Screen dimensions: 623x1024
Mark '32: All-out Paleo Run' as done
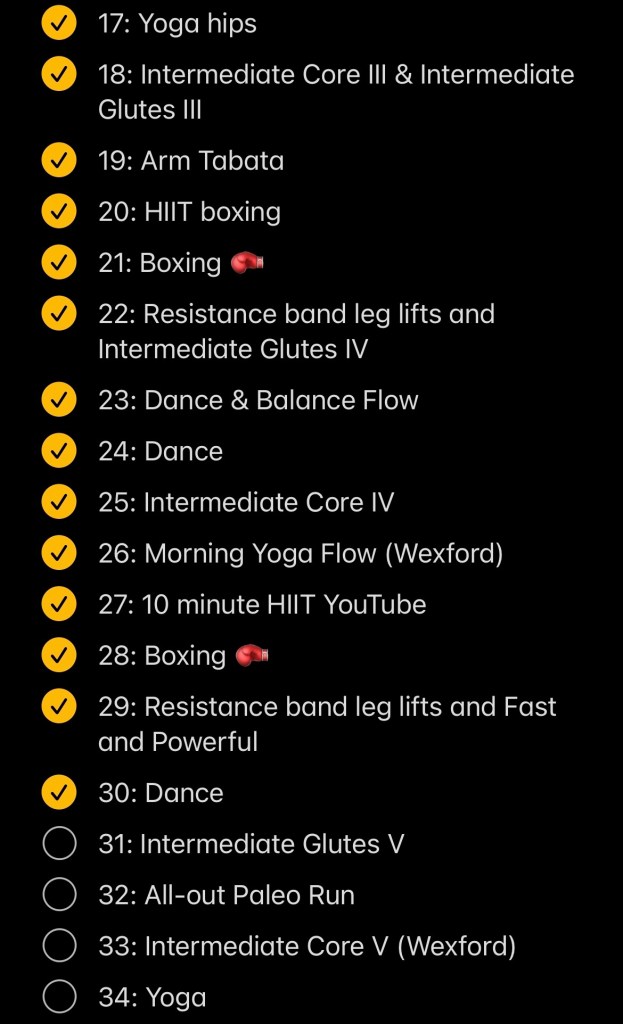point(59,895)
